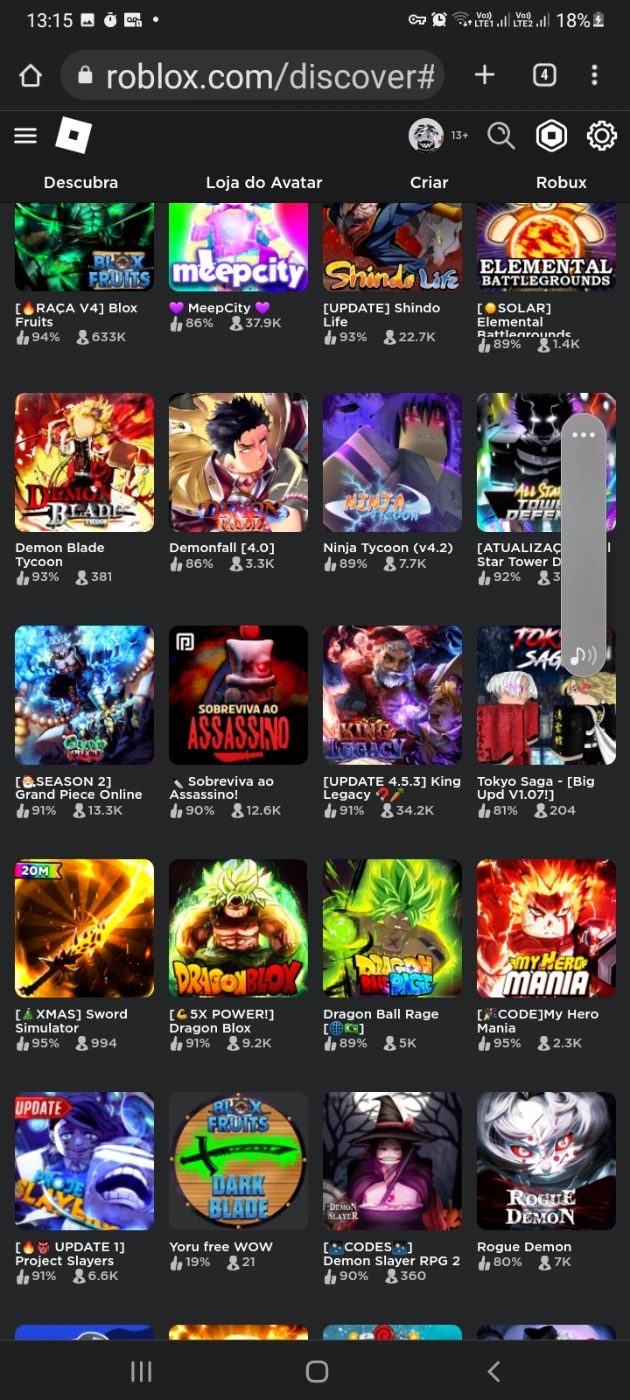The height and width of the screenshot is (1400, 630).
Task: Open the hamburger navigation menu
Action: tap(25, 136)
